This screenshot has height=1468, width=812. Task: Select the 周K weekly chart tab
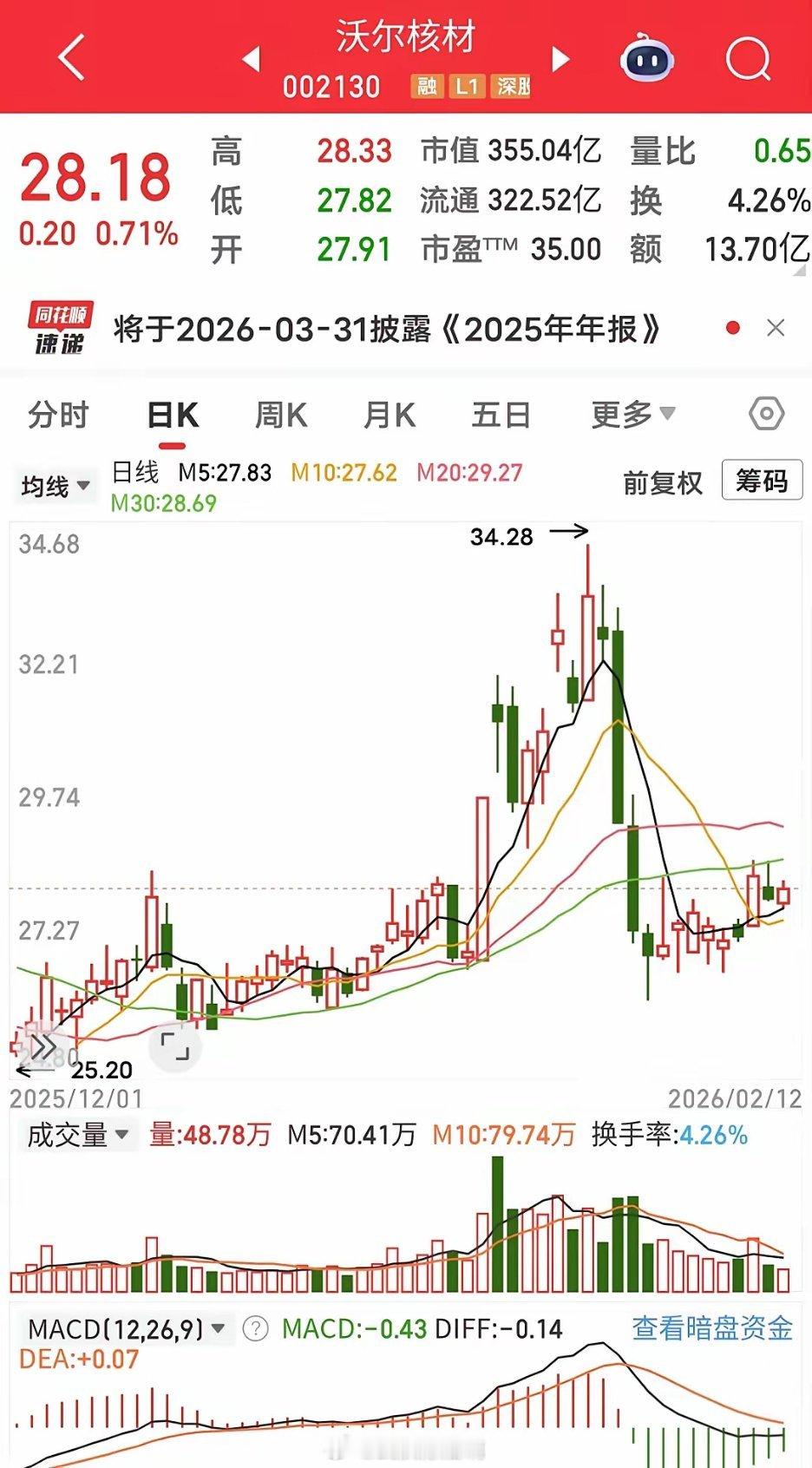coord(281,415)
